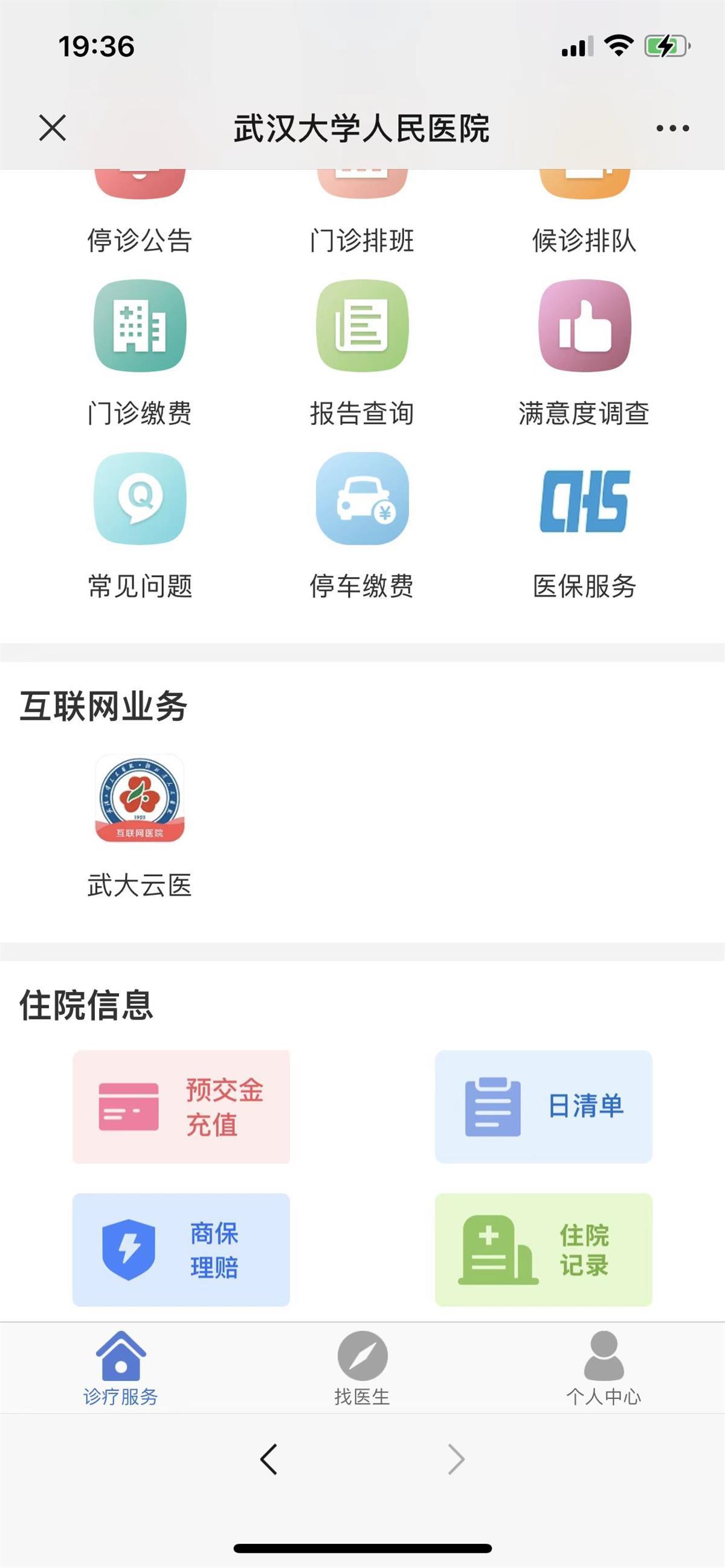View 常见问题 FAQ section
This screenshot has width=725, height=1568.
click(140, 499)
